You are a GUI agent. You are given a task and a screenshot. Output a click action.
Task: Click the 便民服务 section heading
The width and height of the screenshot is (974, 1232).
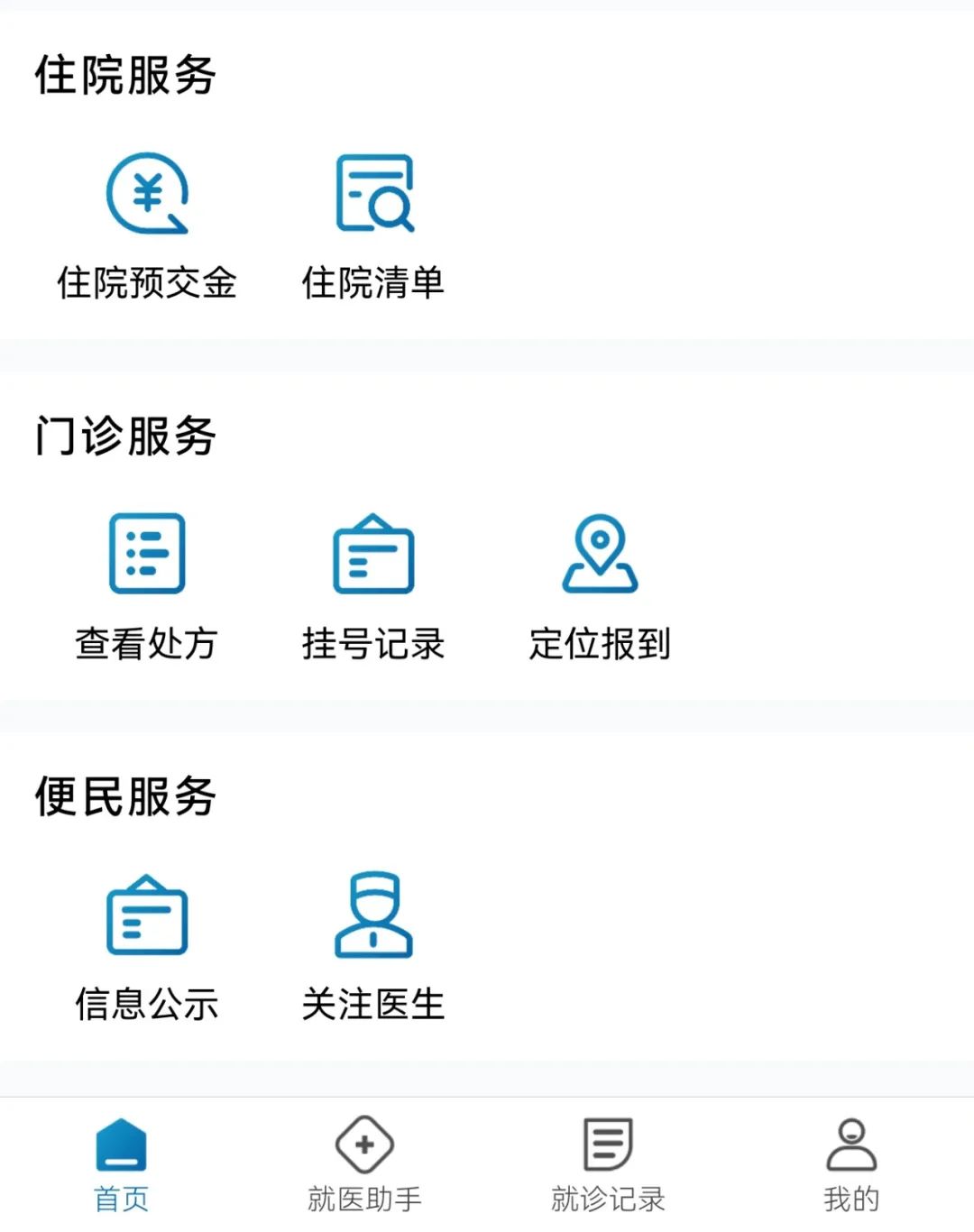(126, 797)
